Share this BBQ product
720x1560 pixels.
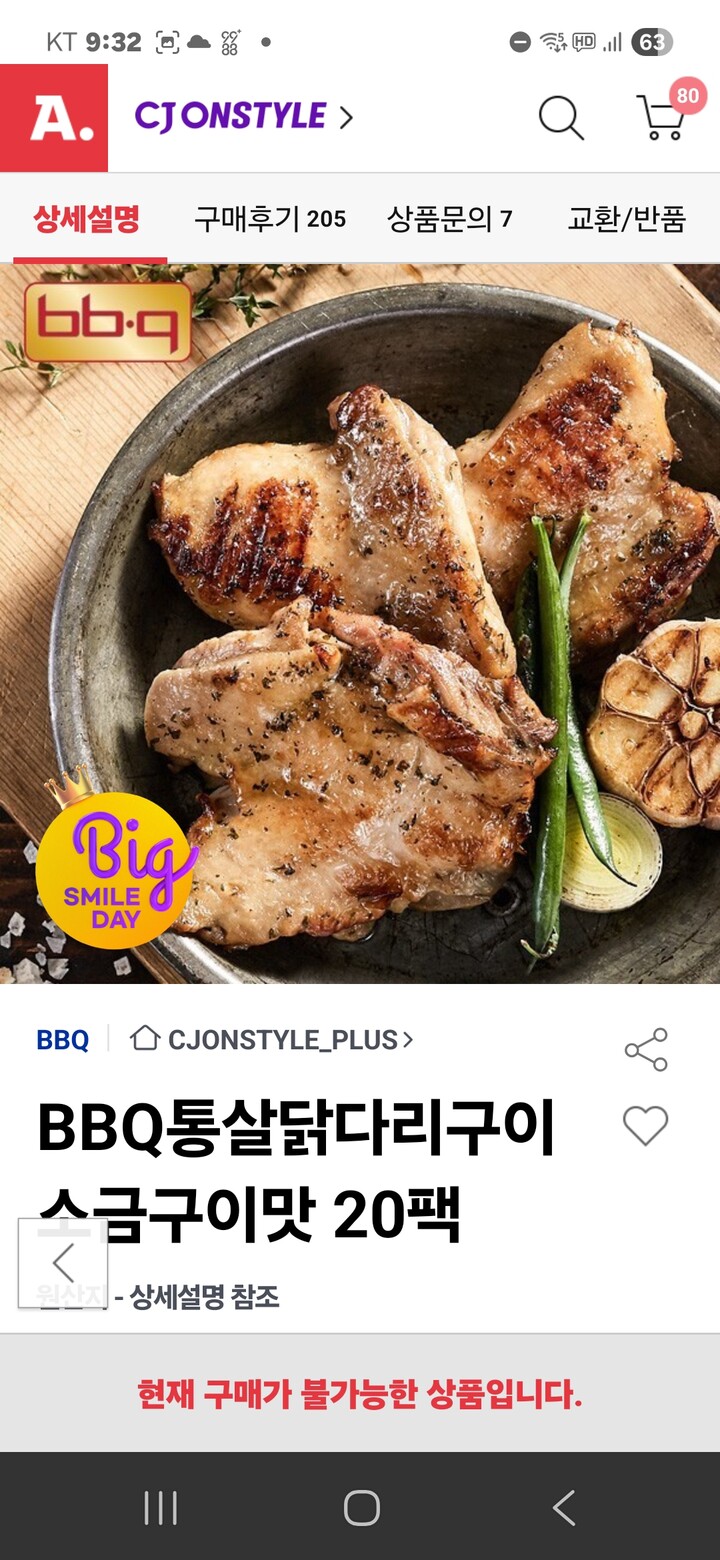[x=646, y=1050]
